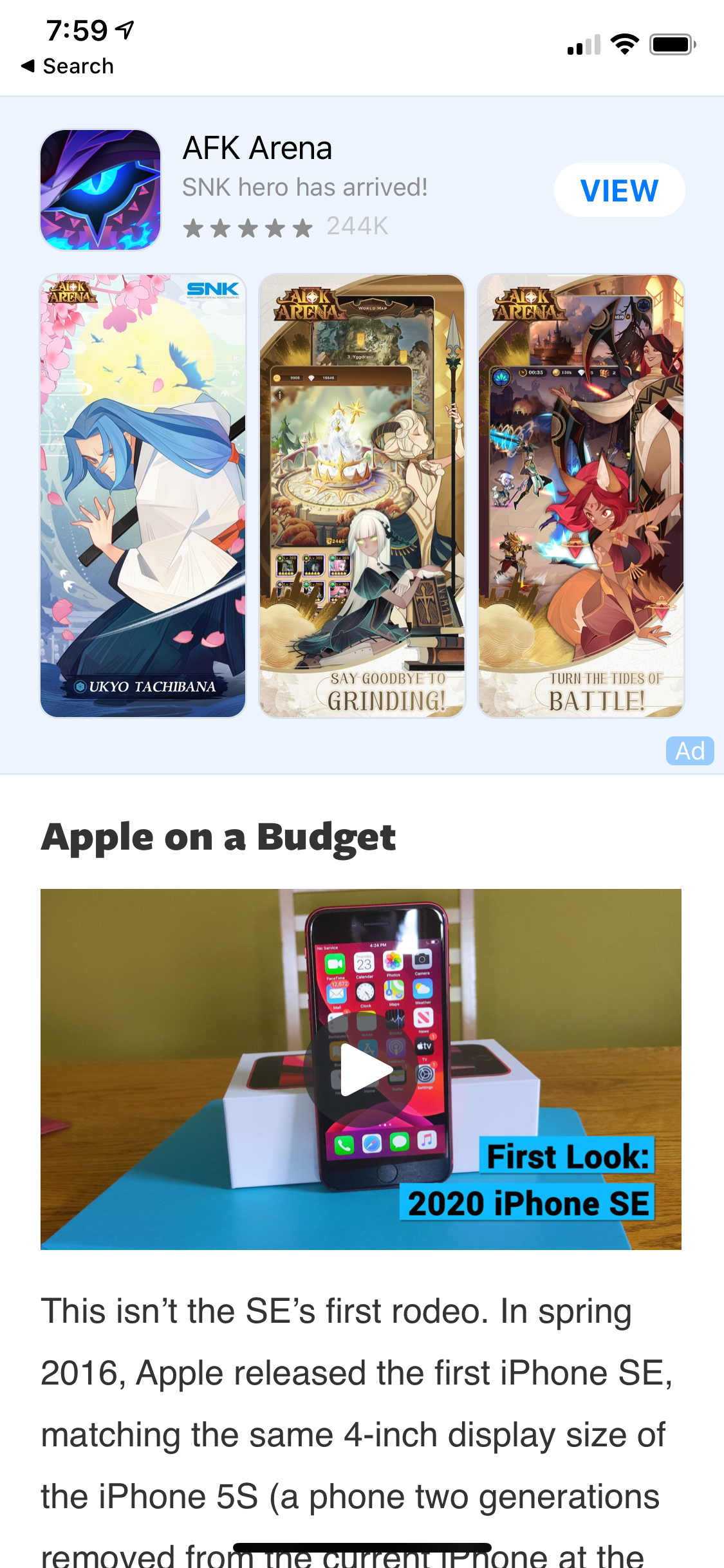Play the 2020 iPhone SE video
Viewport: 724px width, 1568px height.
pyautogui.click(x=361, y=1069)
